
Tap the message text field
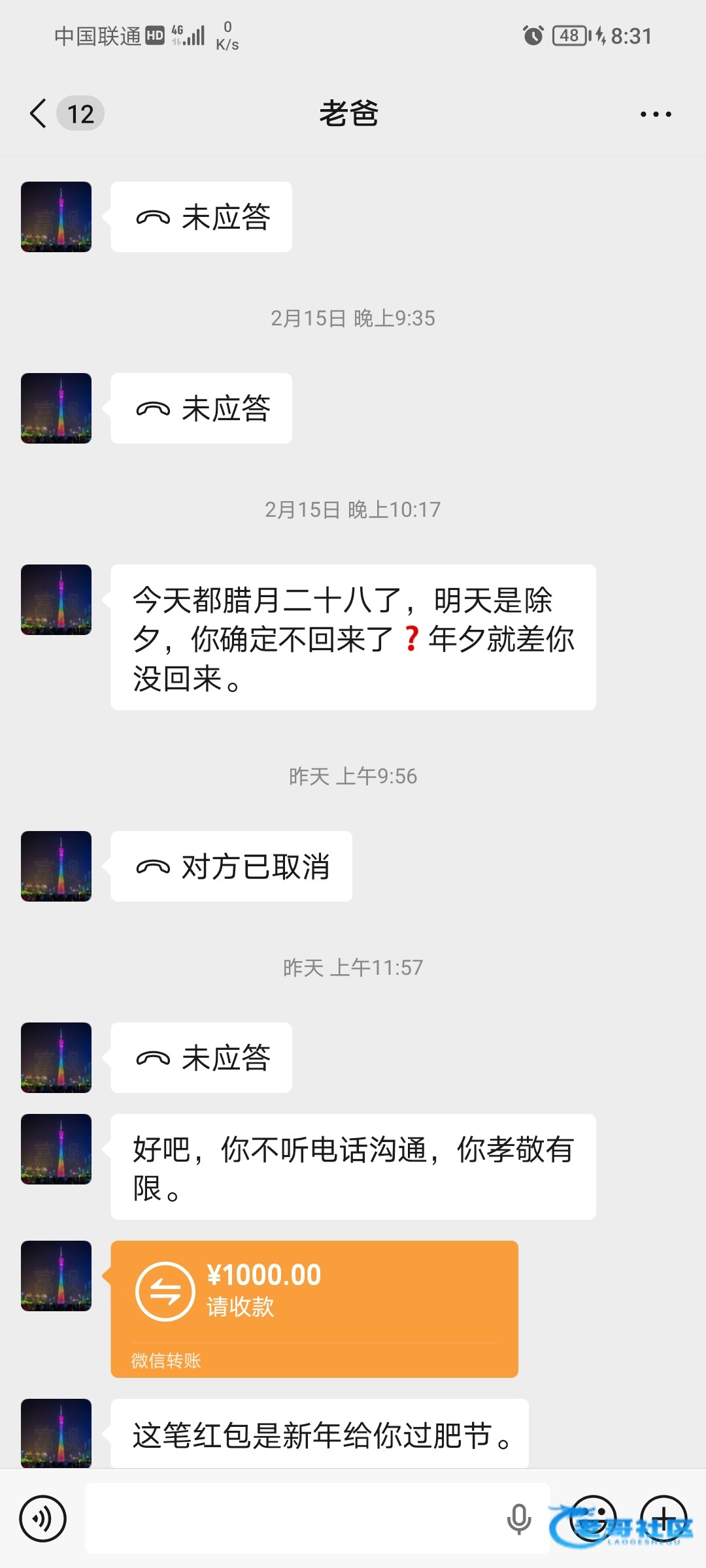(x=294, y=1518)
